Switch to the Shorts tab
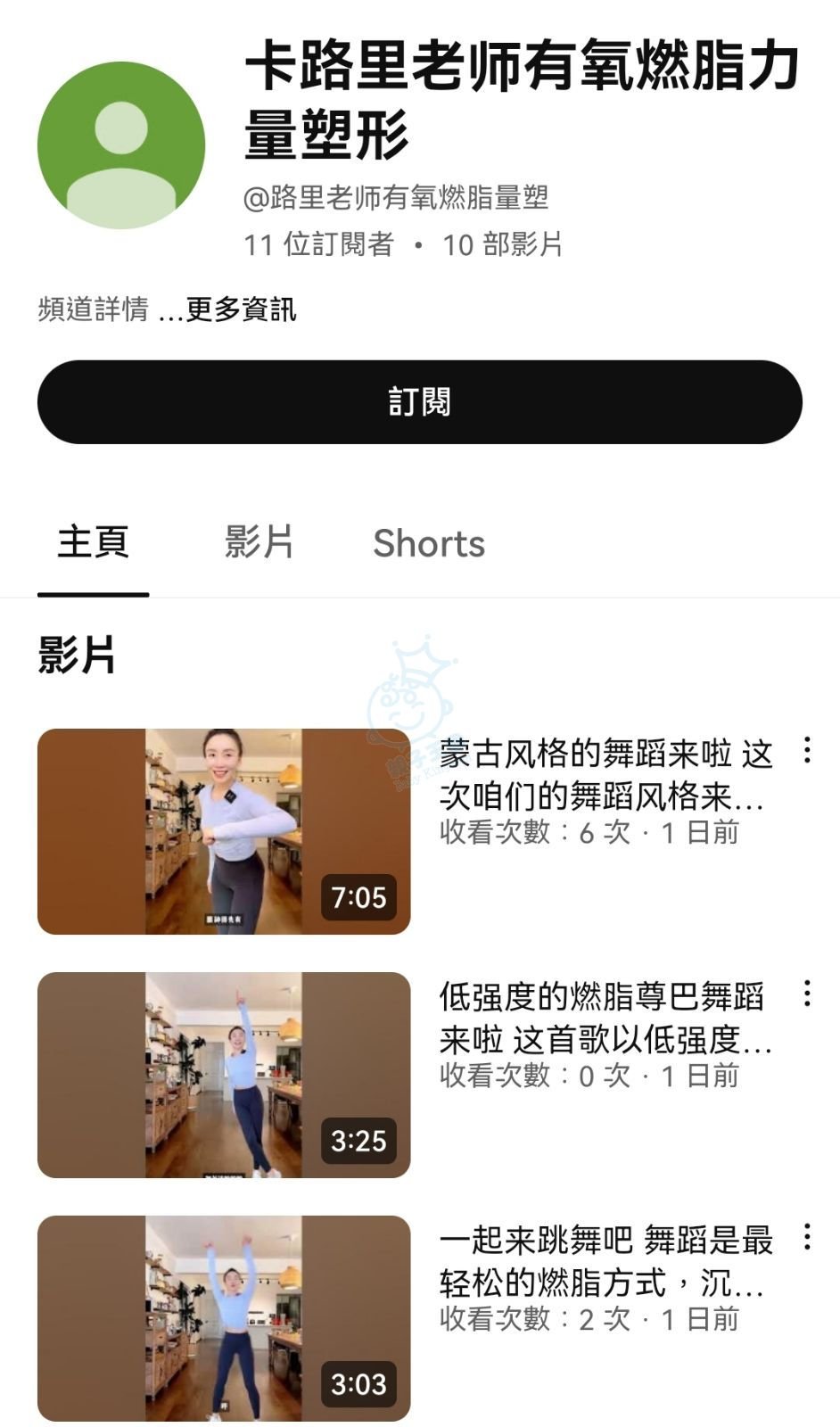Screen dimensions: 840x1427 pyautogui.click(x=429, y=543)
